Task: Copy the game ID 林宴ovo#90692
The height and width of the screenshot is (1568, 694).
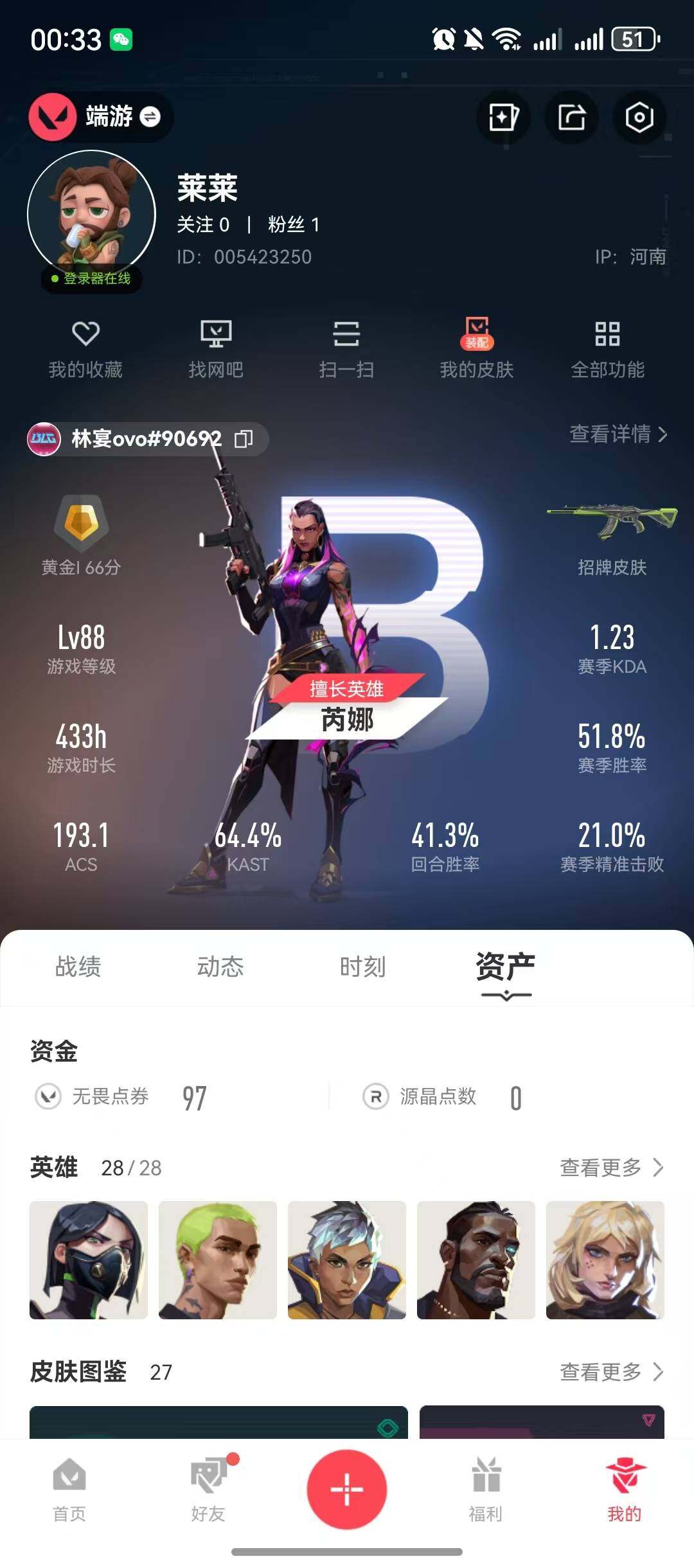Action: click(242, 440)
